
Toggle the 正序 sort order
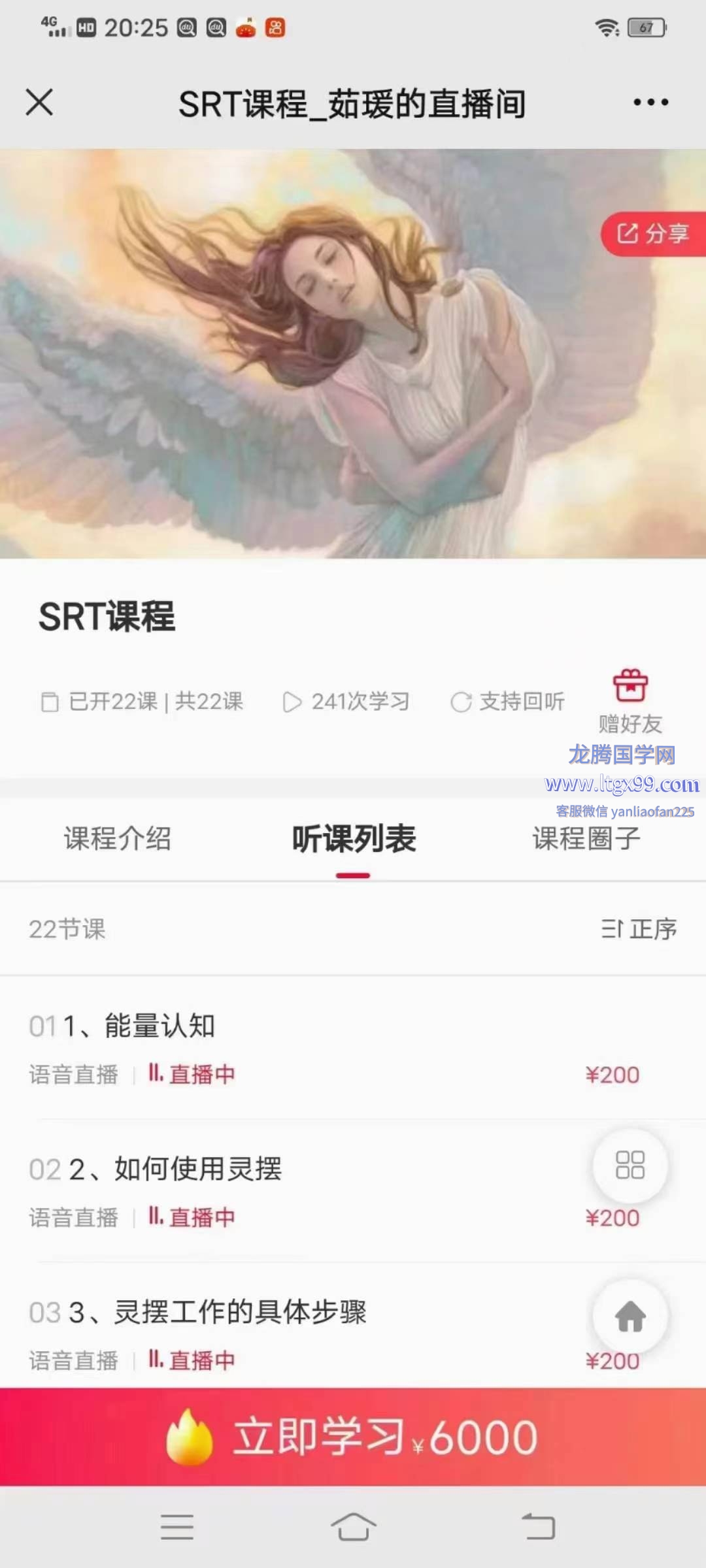tap(639, 928)
